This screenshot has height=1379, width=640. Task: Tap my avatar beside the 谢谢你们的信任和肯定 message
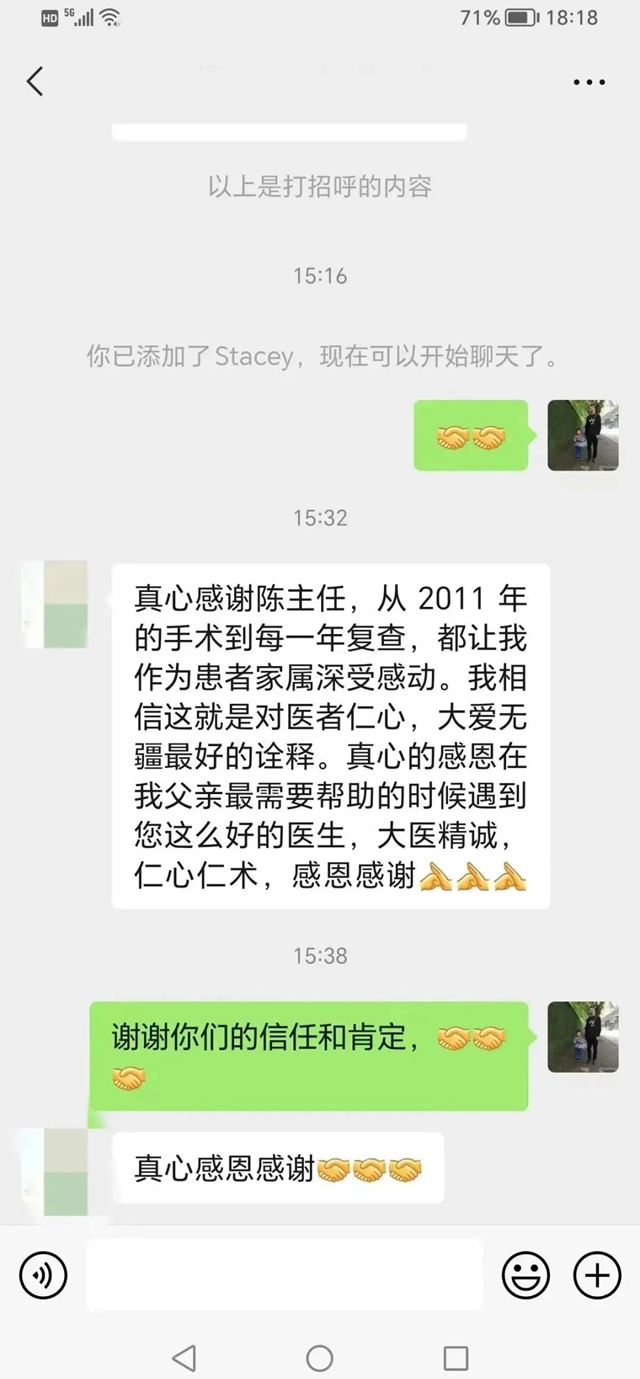pyautogui.click(x=583, y=1037)
